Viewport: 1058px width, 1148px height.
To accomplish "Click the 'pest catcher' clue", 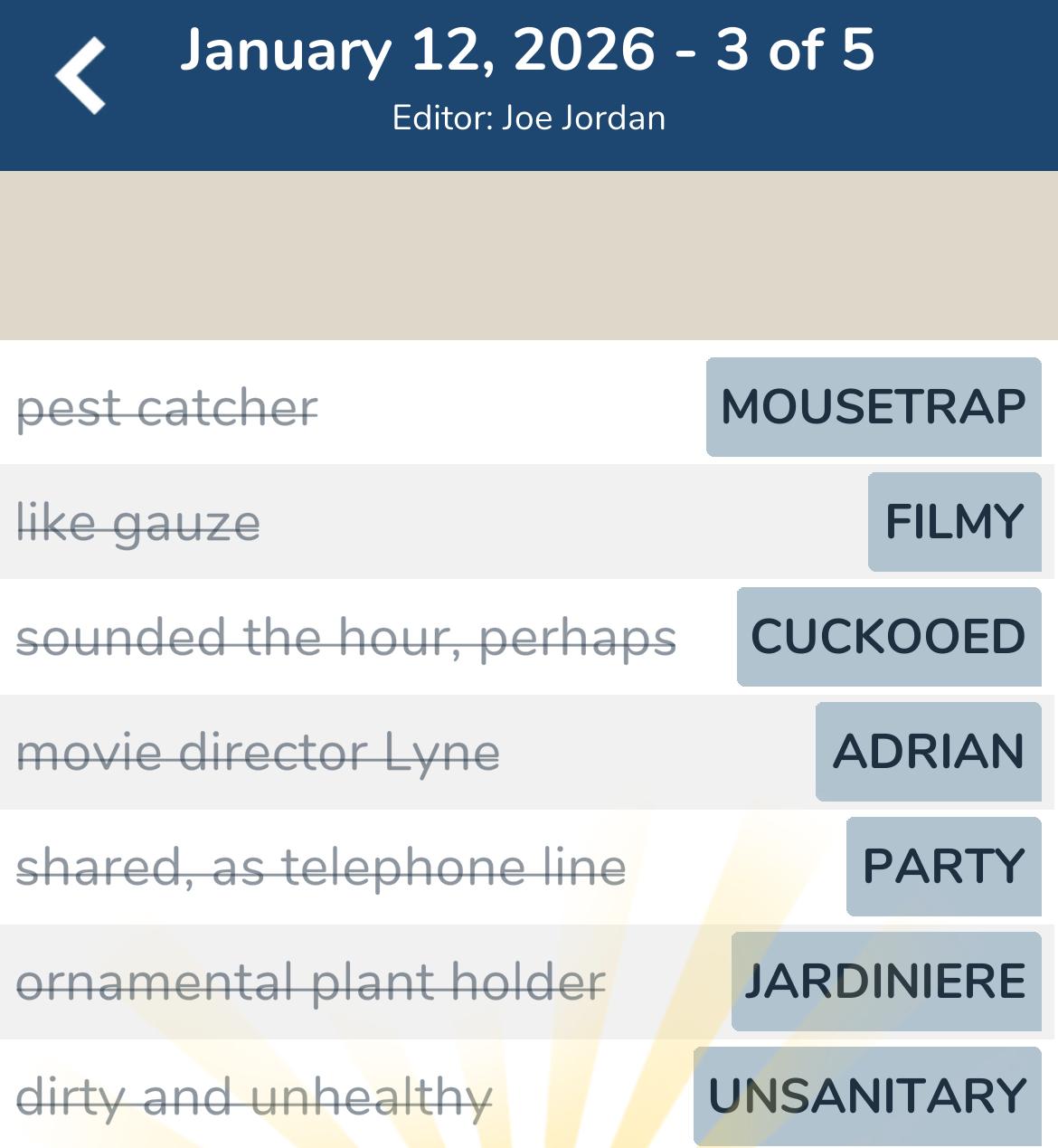I will pos(168,407).
